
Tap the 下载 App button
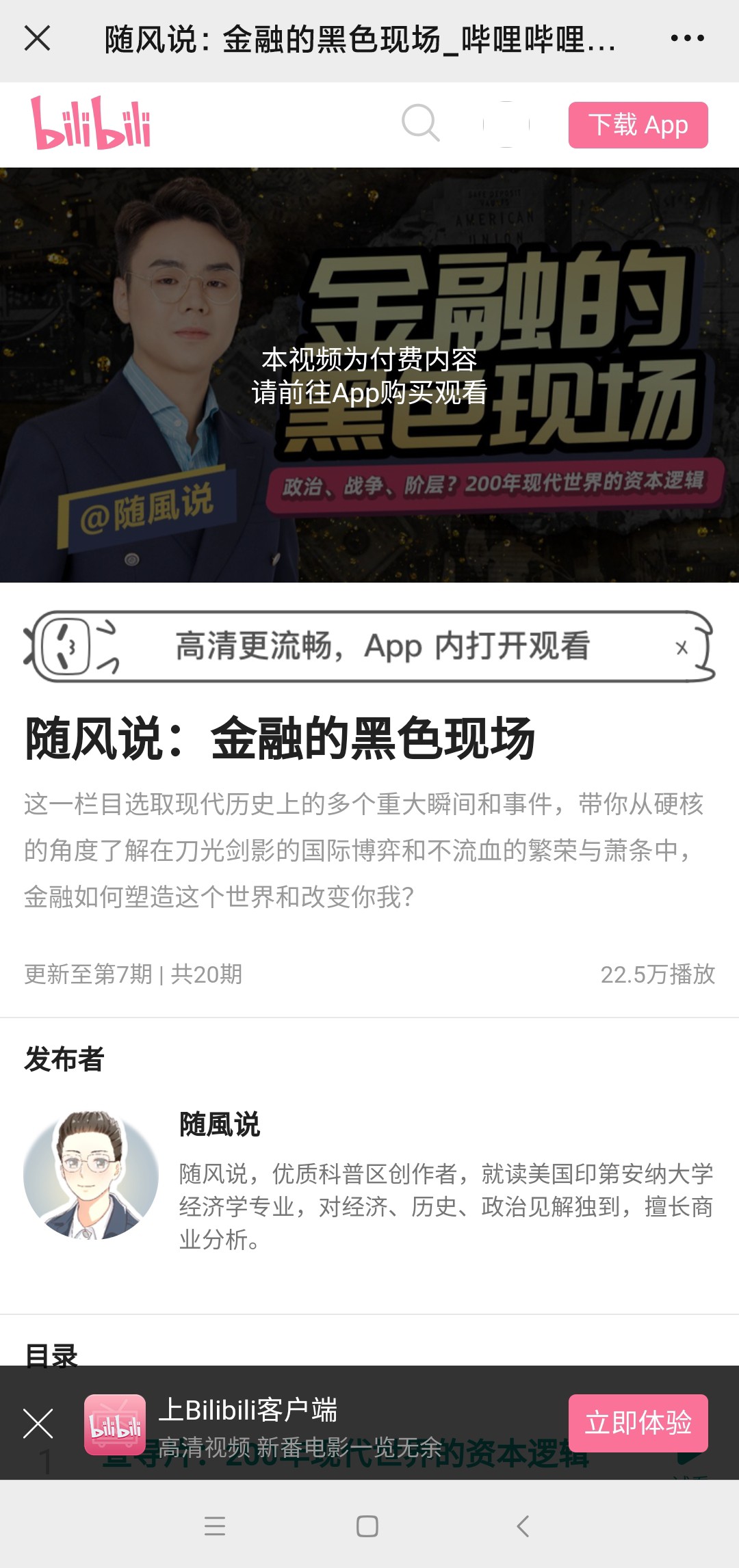(638, 125)
